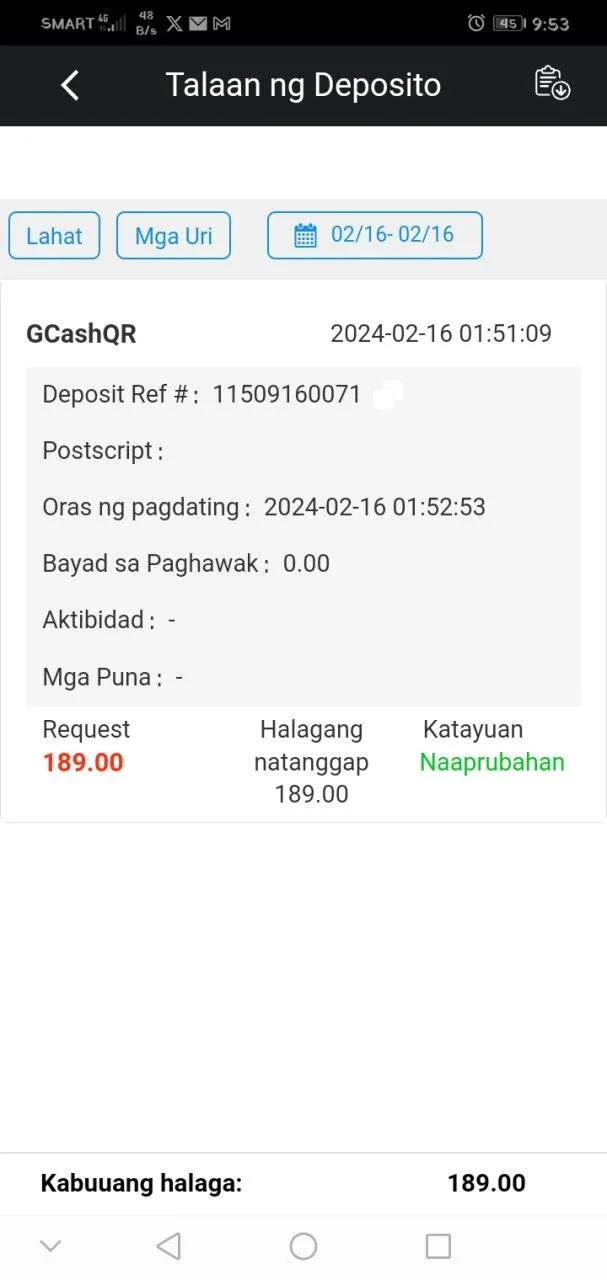607x1280 pixels.
Task: Open the recent apps button
Action: pyautogui.click(x=438, y=1246)
